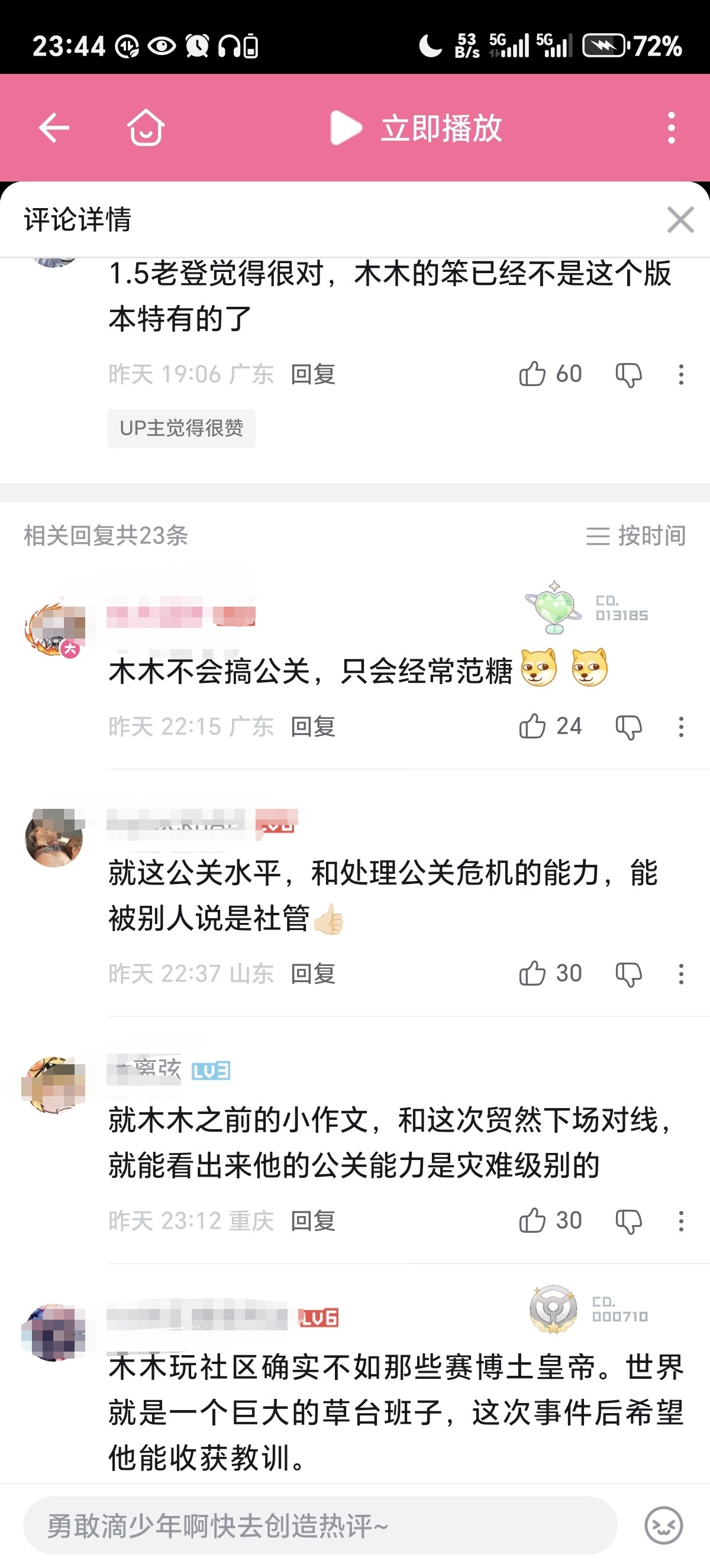The width and height of the screenshot is (710, 1568).
Task: Reply to the comment posted 昨天 19:06
Action: click(x=313, y=374)
